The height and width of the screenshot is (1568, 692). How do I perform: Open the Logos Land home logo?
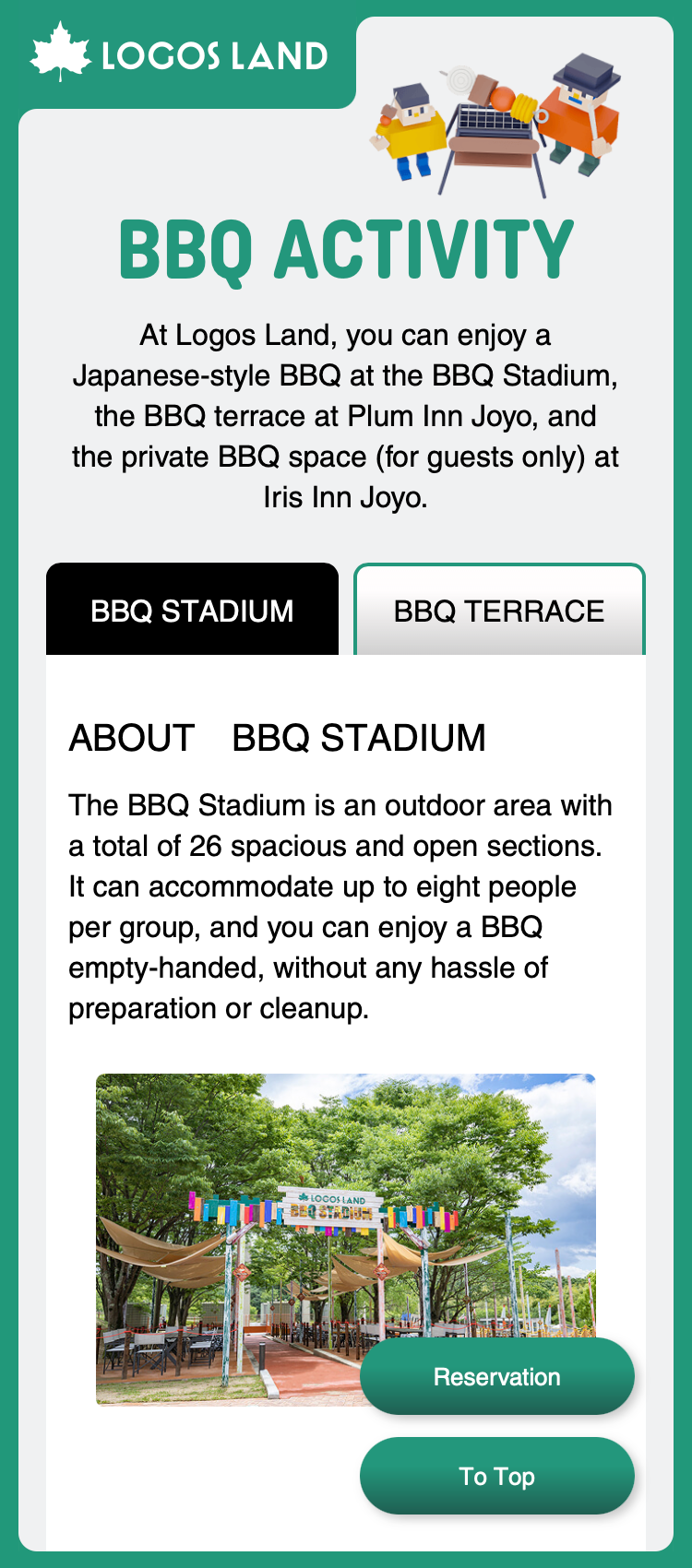[x=179, y=54]
